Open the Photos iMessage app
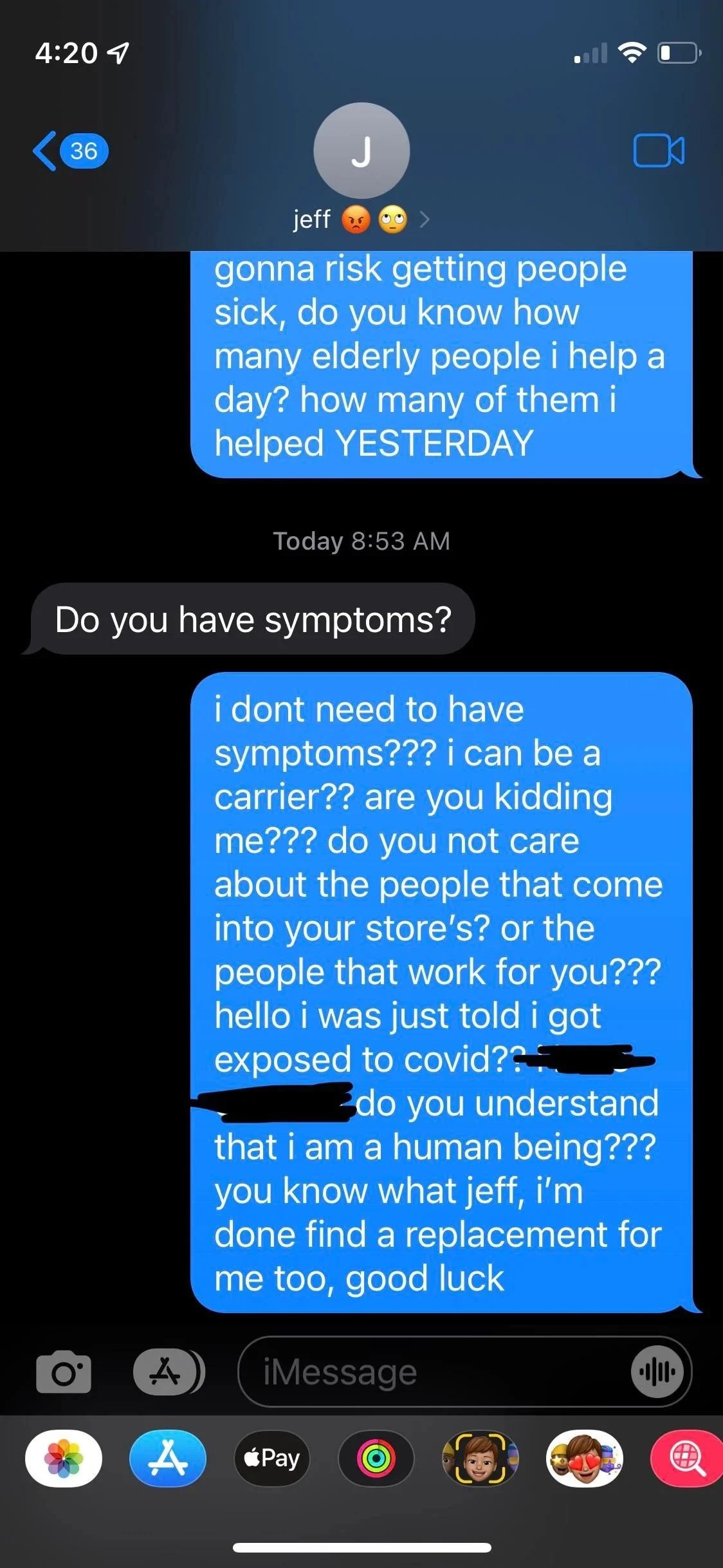 point(63,1458)
